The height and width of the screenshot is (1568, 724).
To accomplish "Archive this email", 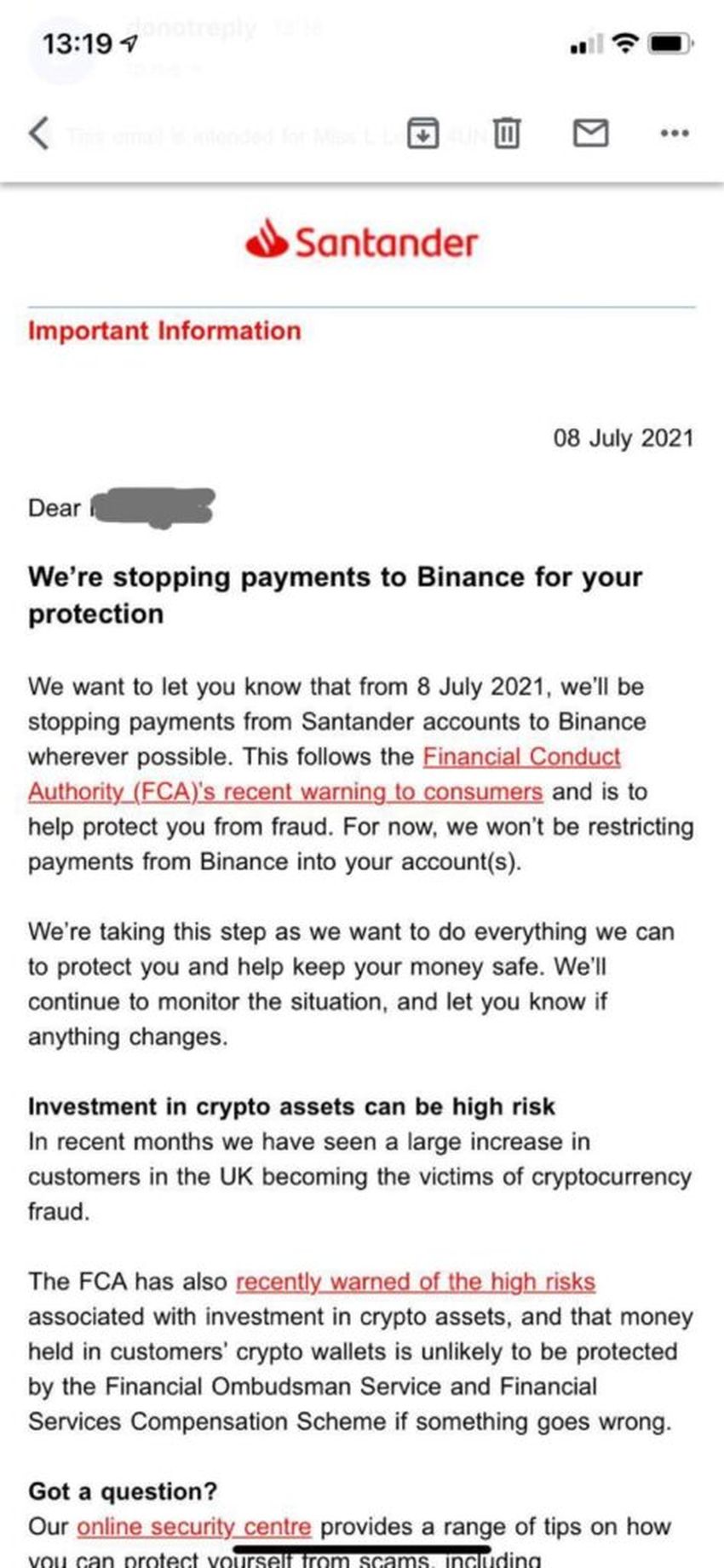I will pos(422,133).
